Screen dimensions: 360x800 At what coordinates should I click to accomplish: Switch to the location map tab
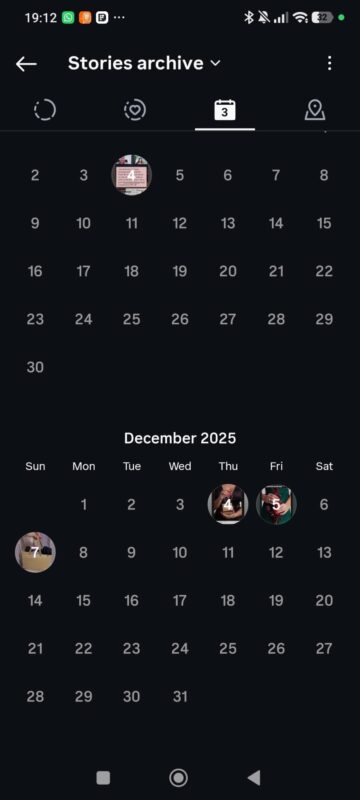[315, 110]
